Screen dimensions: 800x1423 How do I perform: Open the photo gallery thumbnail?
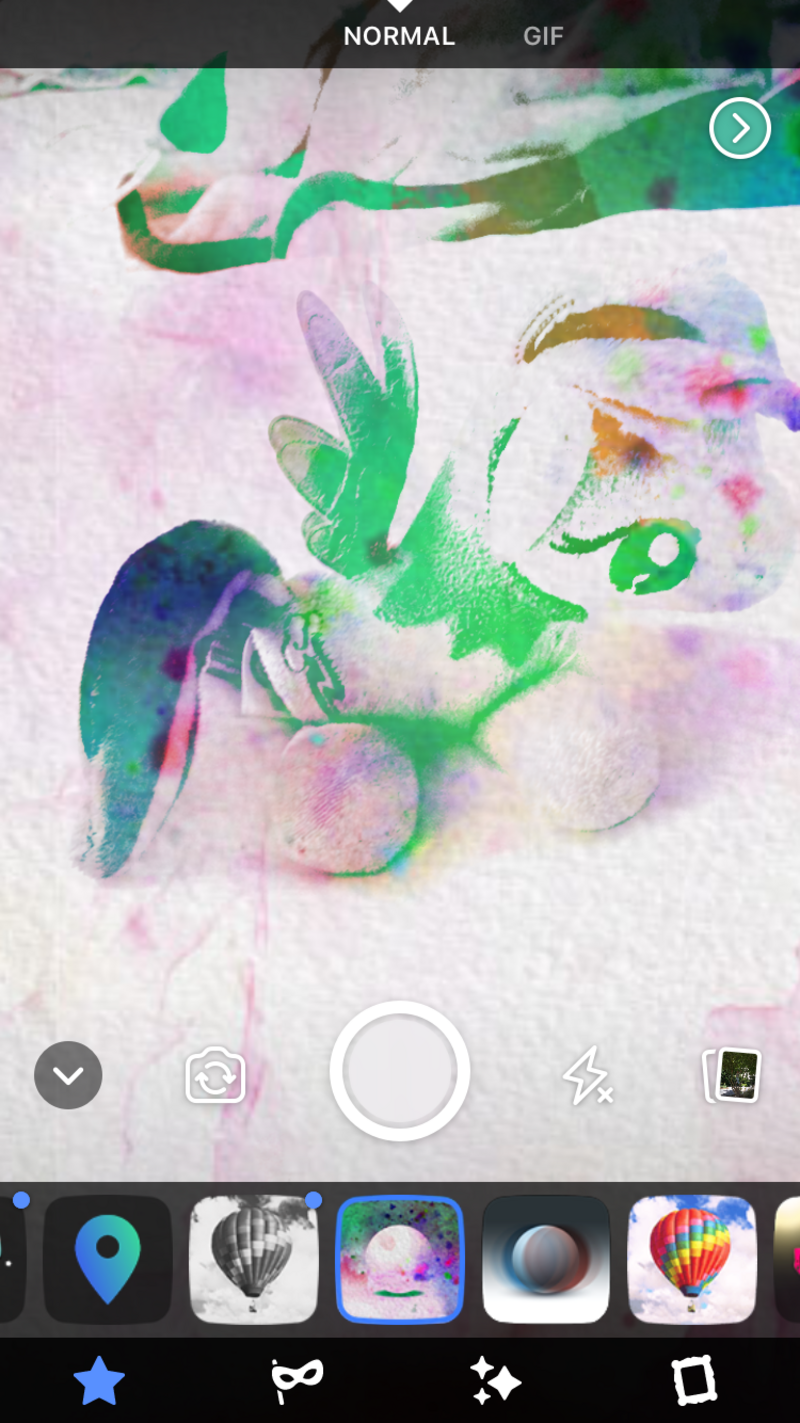click(733, 1076)
